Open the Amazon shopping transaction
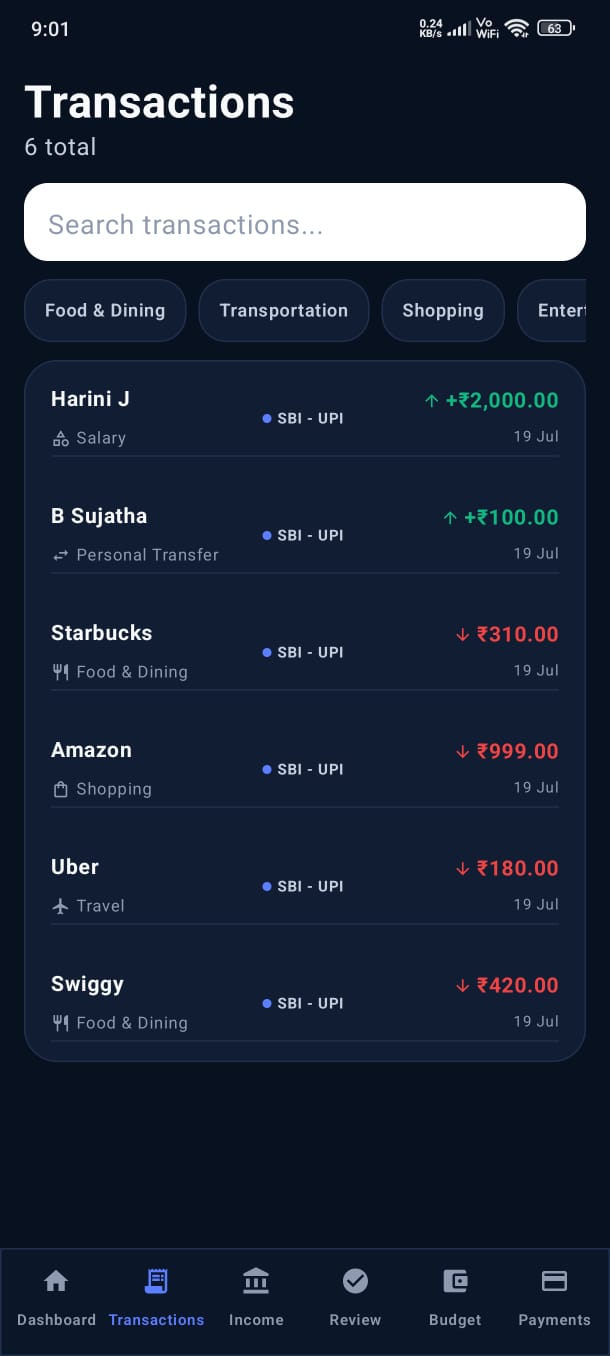610x1356 pixels. [x=305, y=769]
